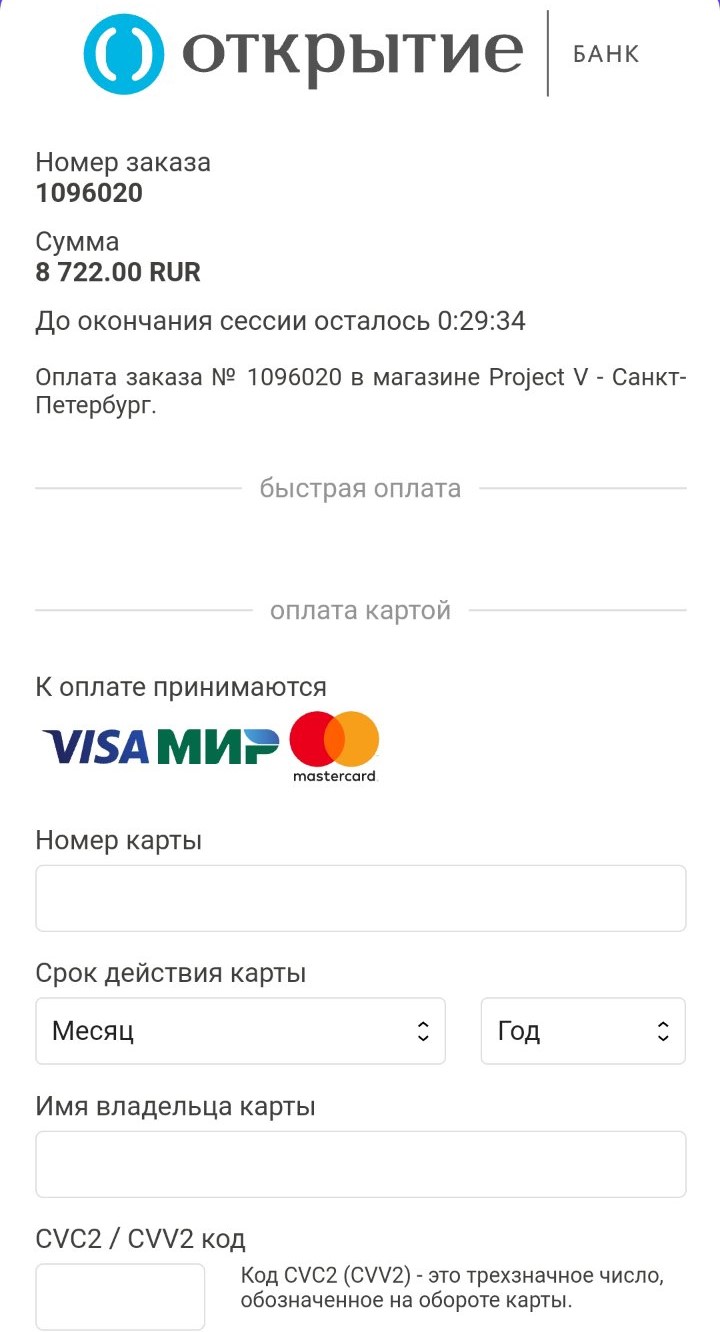720x1332 pixels.
Task: Click inside the Номер карты input field
Action: tap(360, 898)
